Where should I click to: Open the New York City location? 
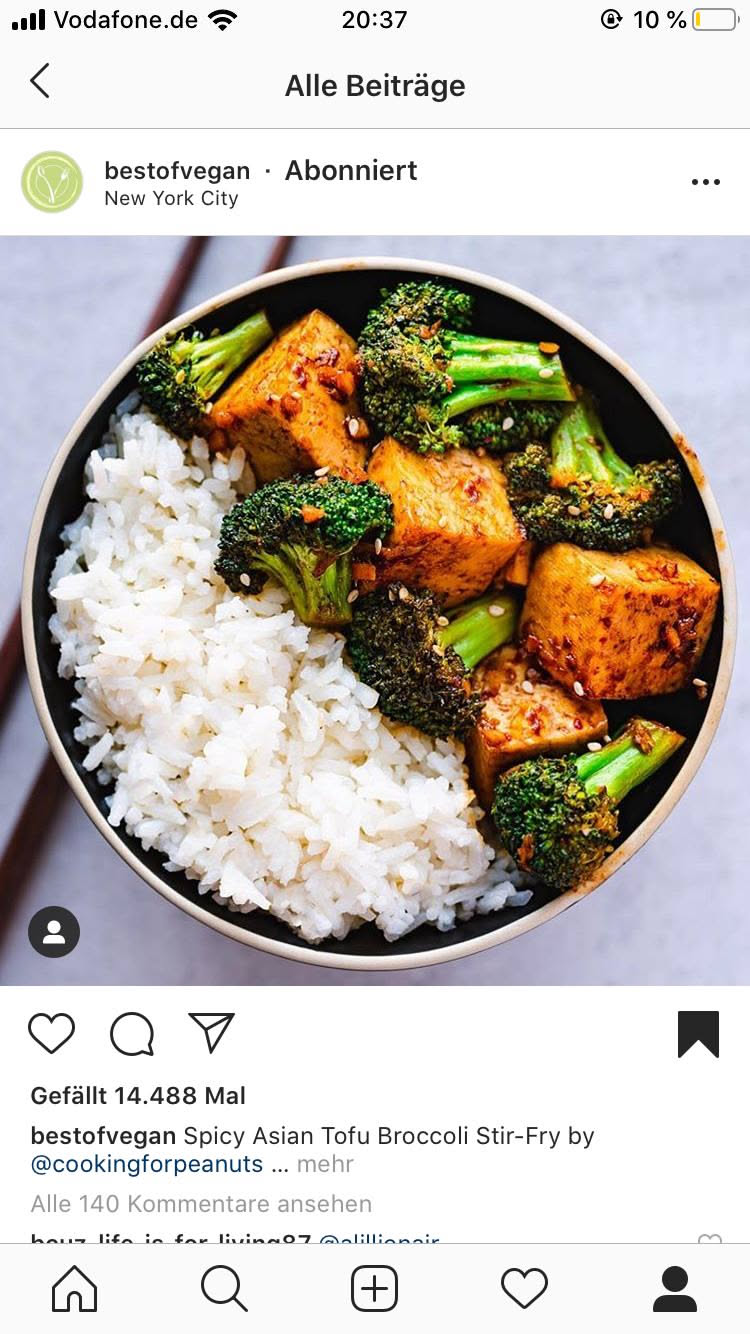pos(171,198)
